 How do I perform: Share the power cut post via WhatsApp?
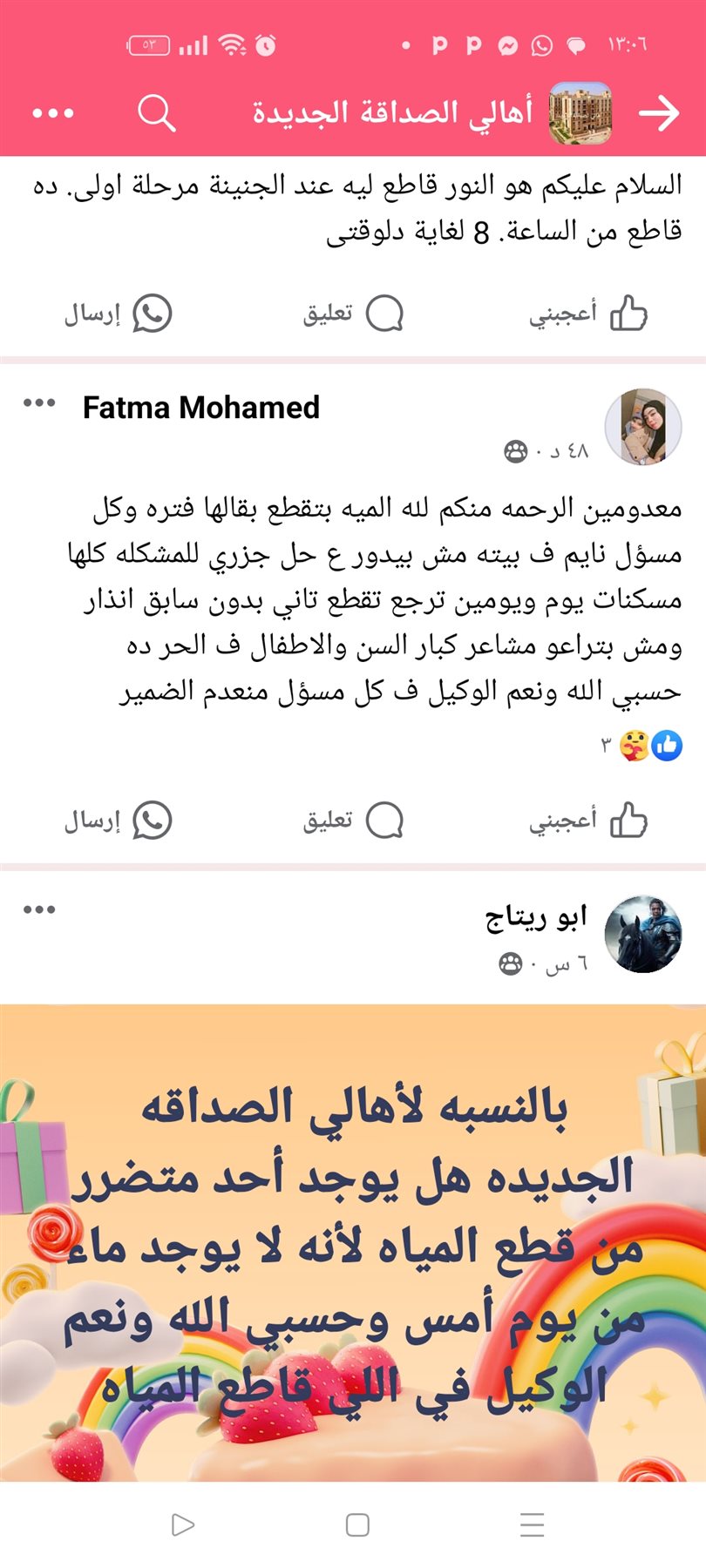pyautogui.click(x=118, y=314)
